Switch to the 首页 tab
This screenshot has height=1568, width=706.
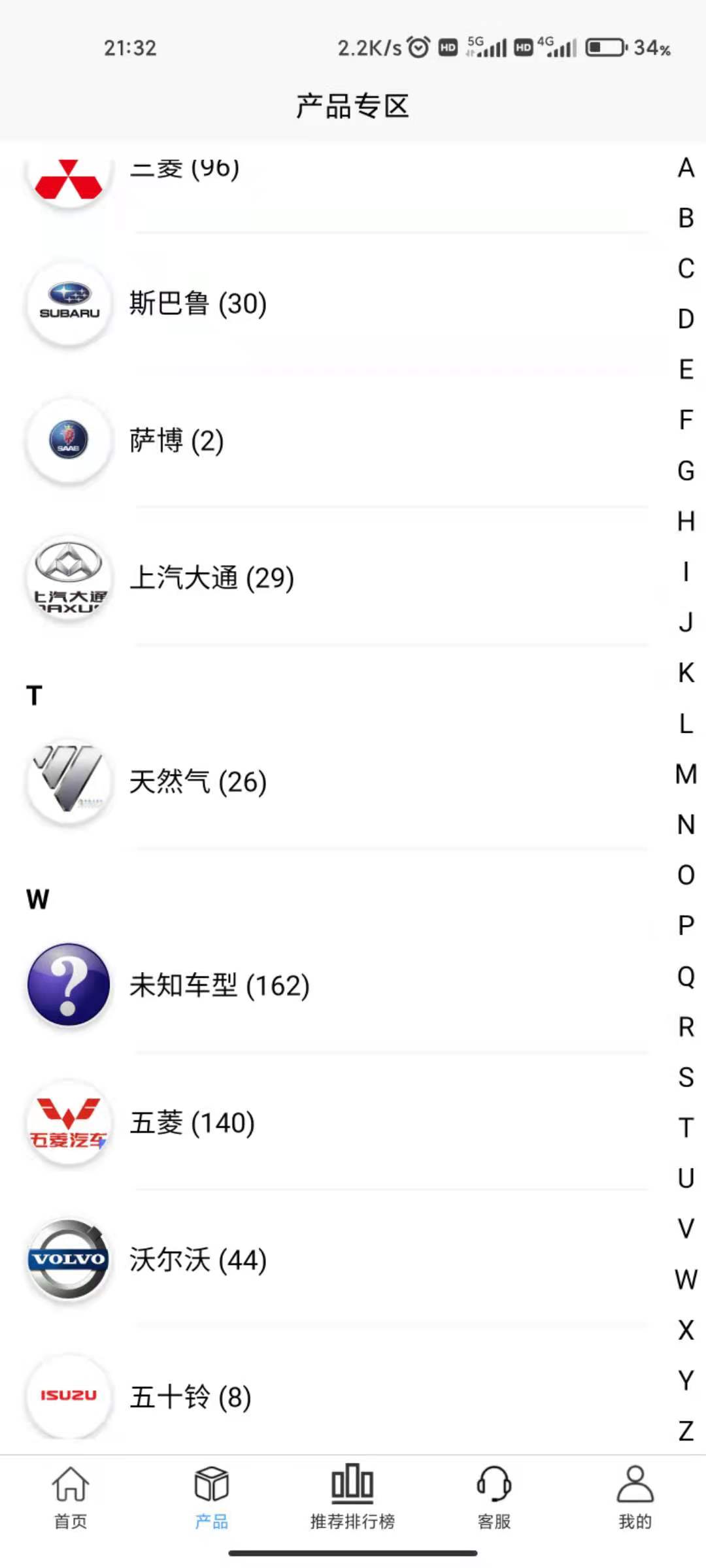coord(71,1497)
